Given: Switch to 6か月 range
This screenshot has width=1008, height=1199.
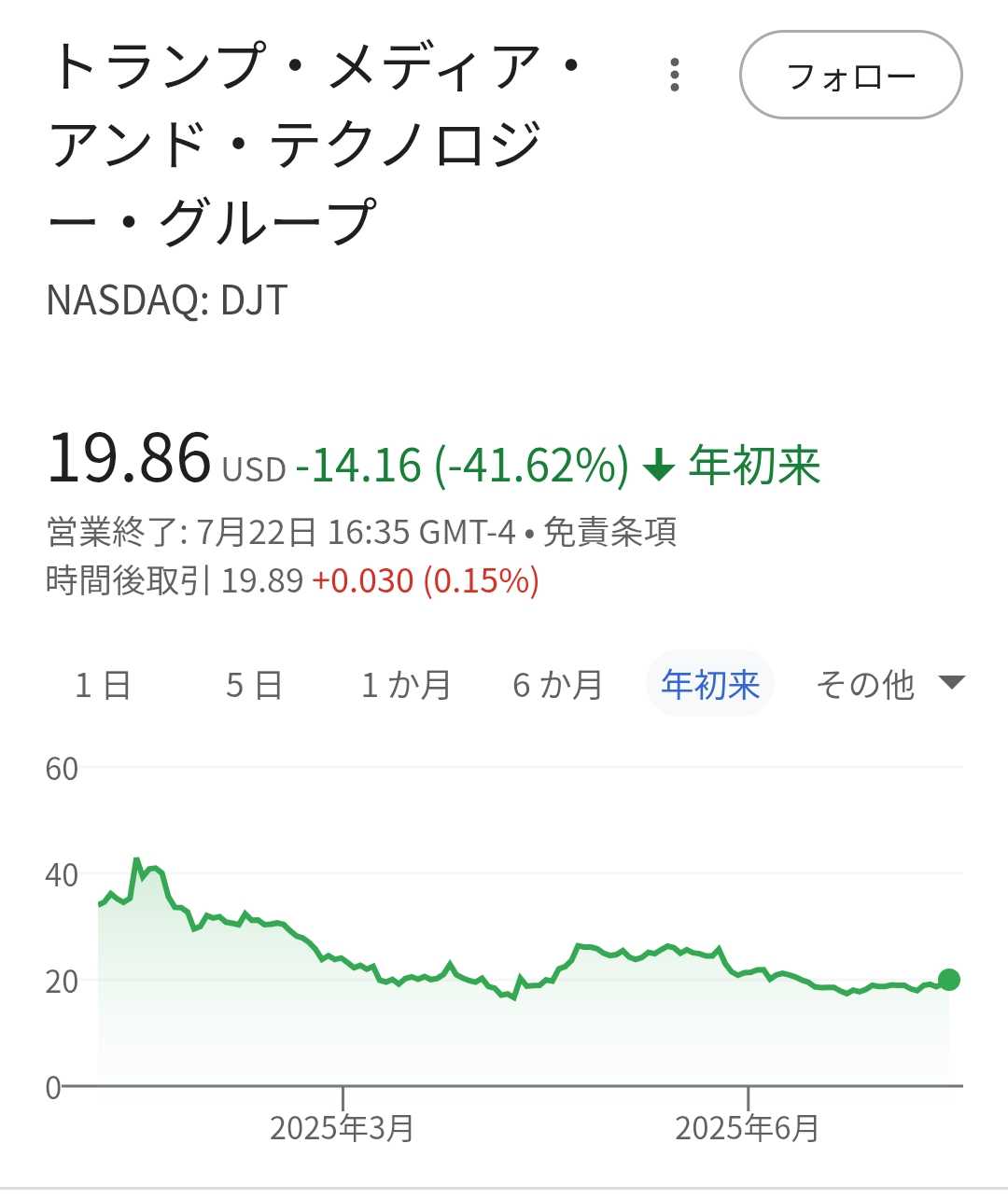Looking at the screenshot, I should pyautogui.click(x=558, y=685).
